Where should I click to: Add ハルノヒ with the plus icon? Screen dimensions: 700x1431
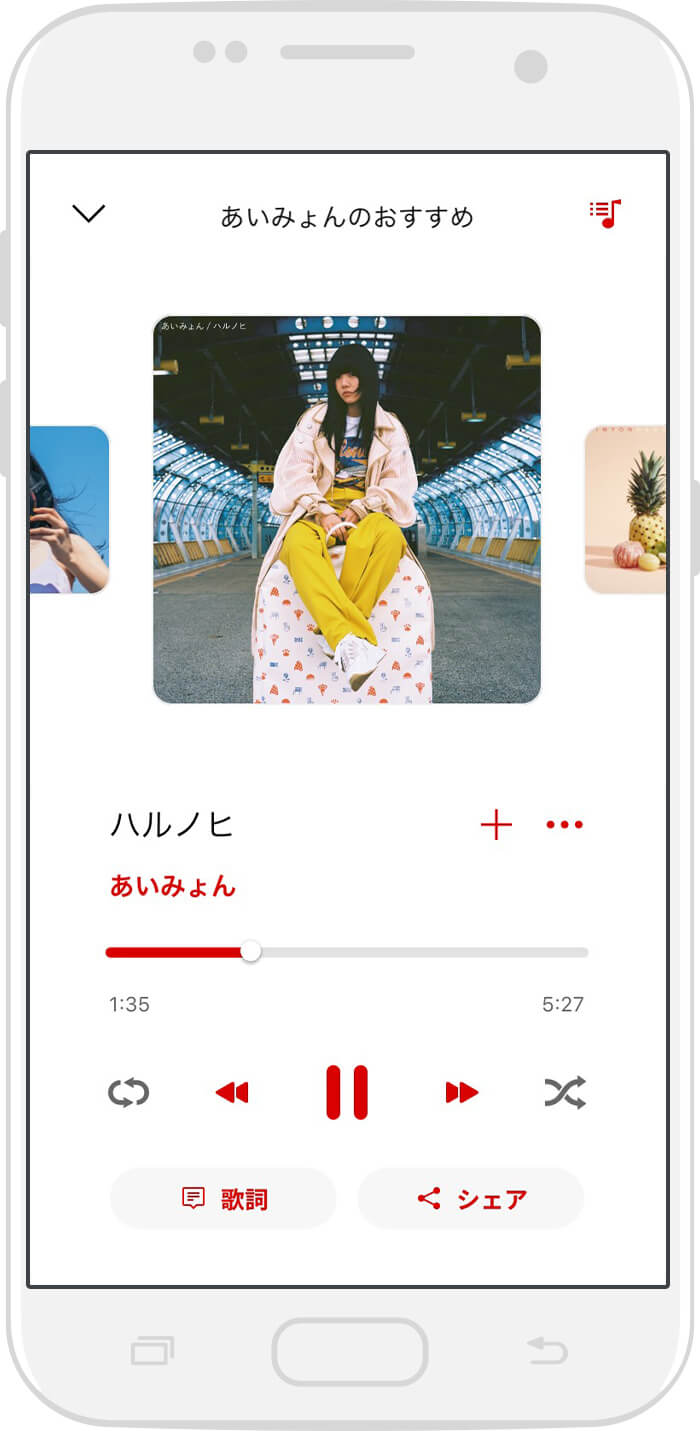click(496, 825)
